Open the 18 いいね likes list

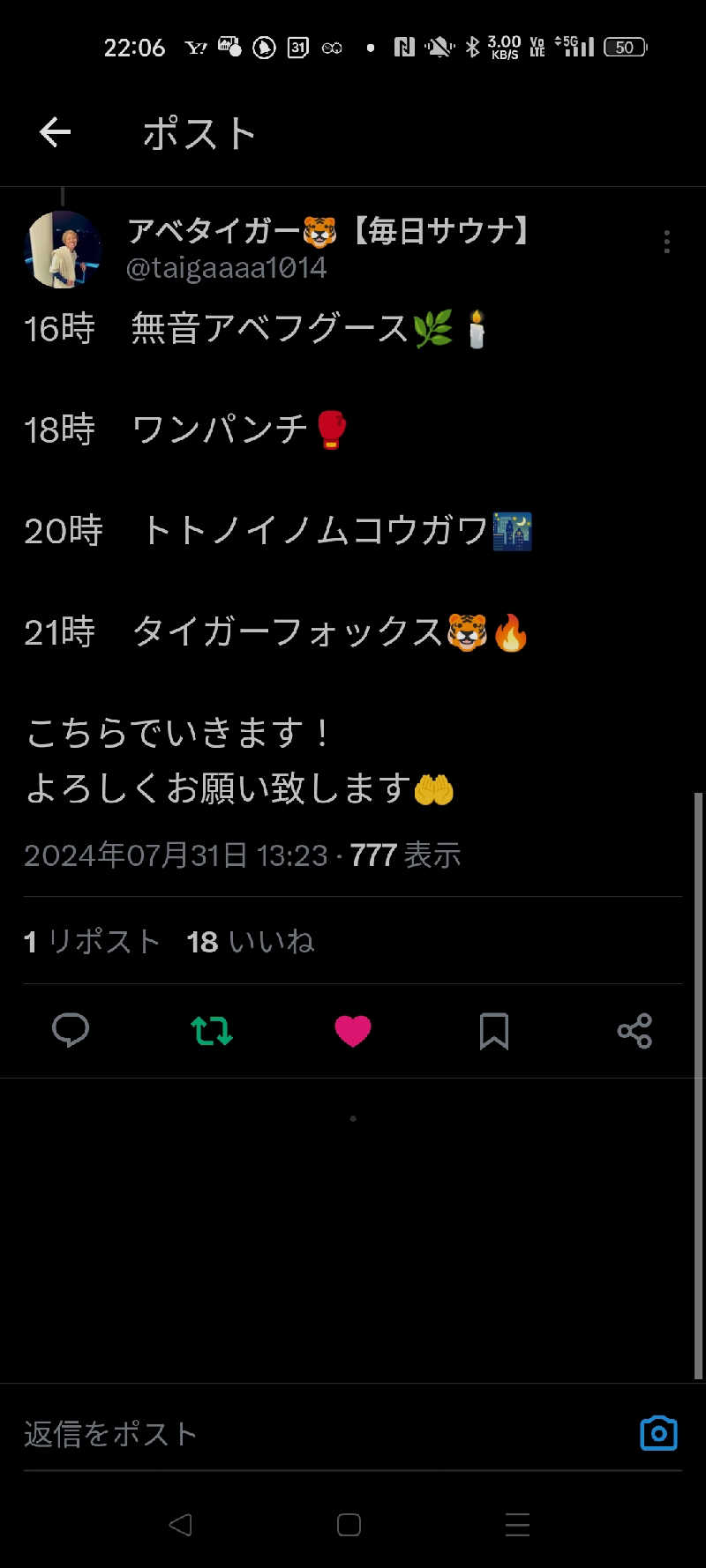(x=250, y=941)
